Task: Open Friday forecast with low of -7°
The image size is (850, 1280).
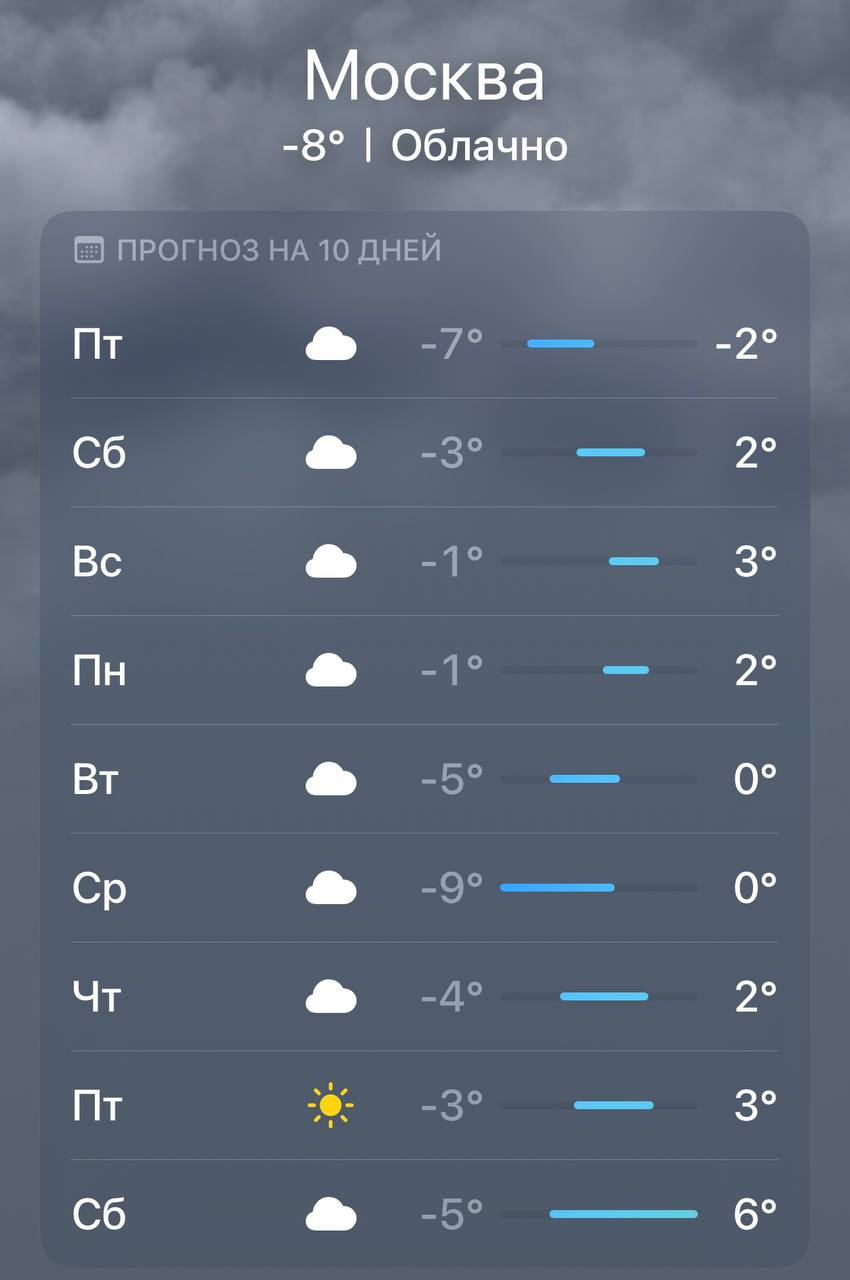Action: pyautogui.click(x=424, y=344)
